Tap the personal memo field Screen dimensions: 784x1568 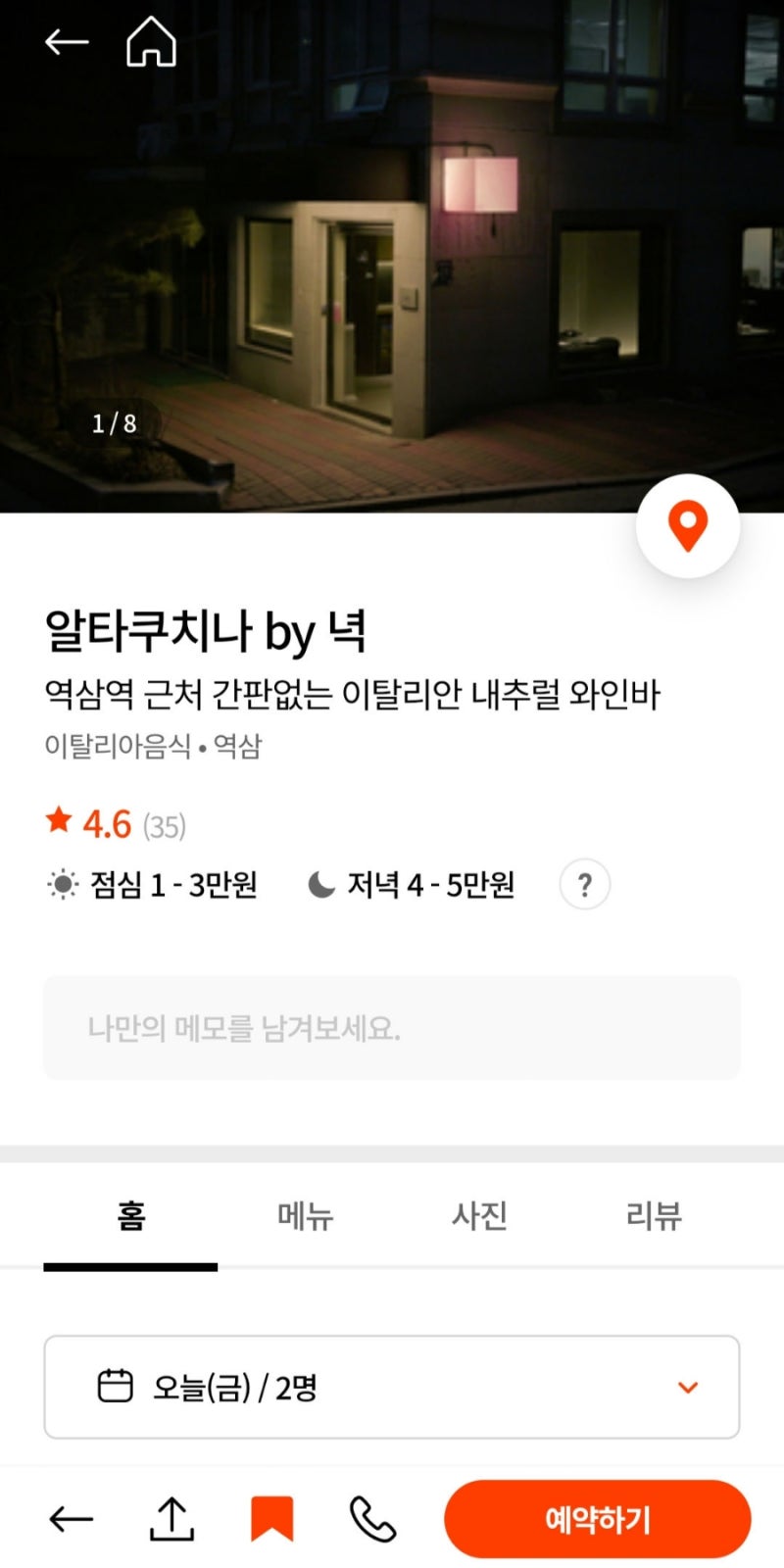[x=392, y=1028]
